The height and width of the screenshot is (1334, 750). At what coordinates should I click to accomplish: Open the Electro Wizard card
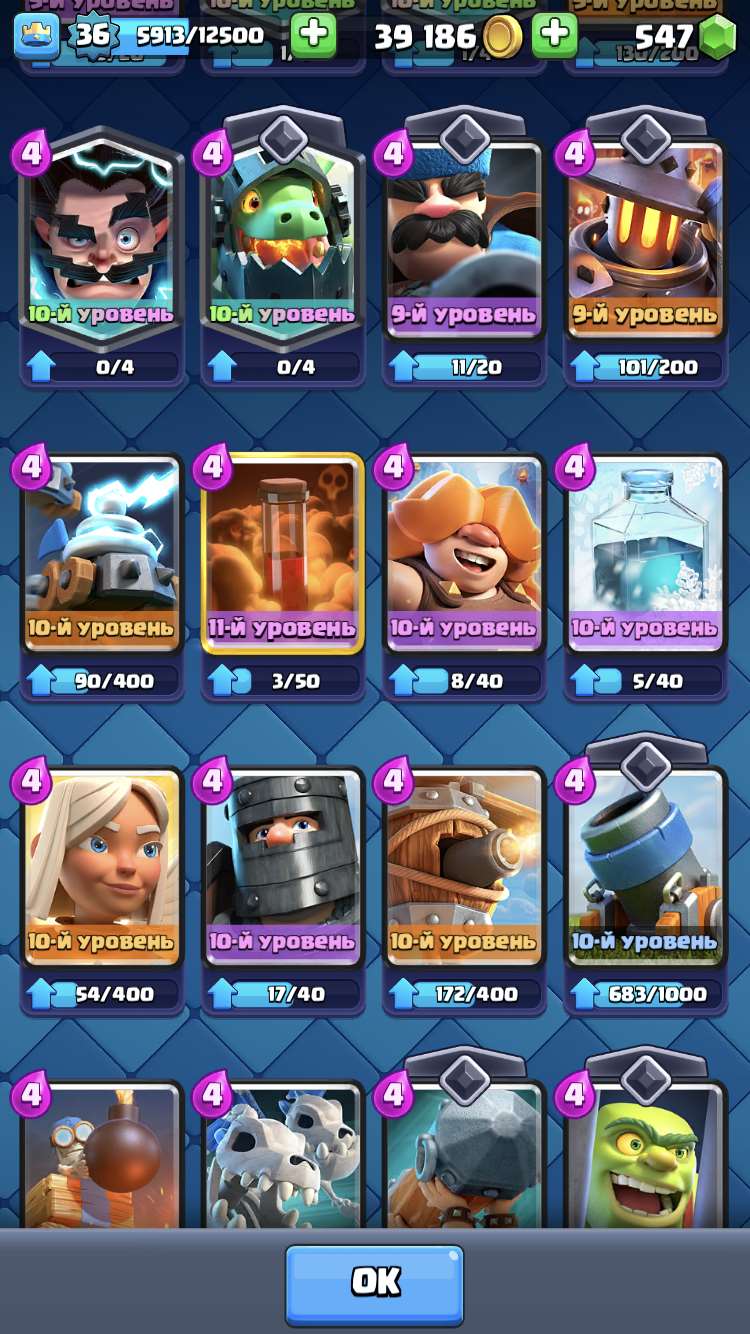coord(101,240)
